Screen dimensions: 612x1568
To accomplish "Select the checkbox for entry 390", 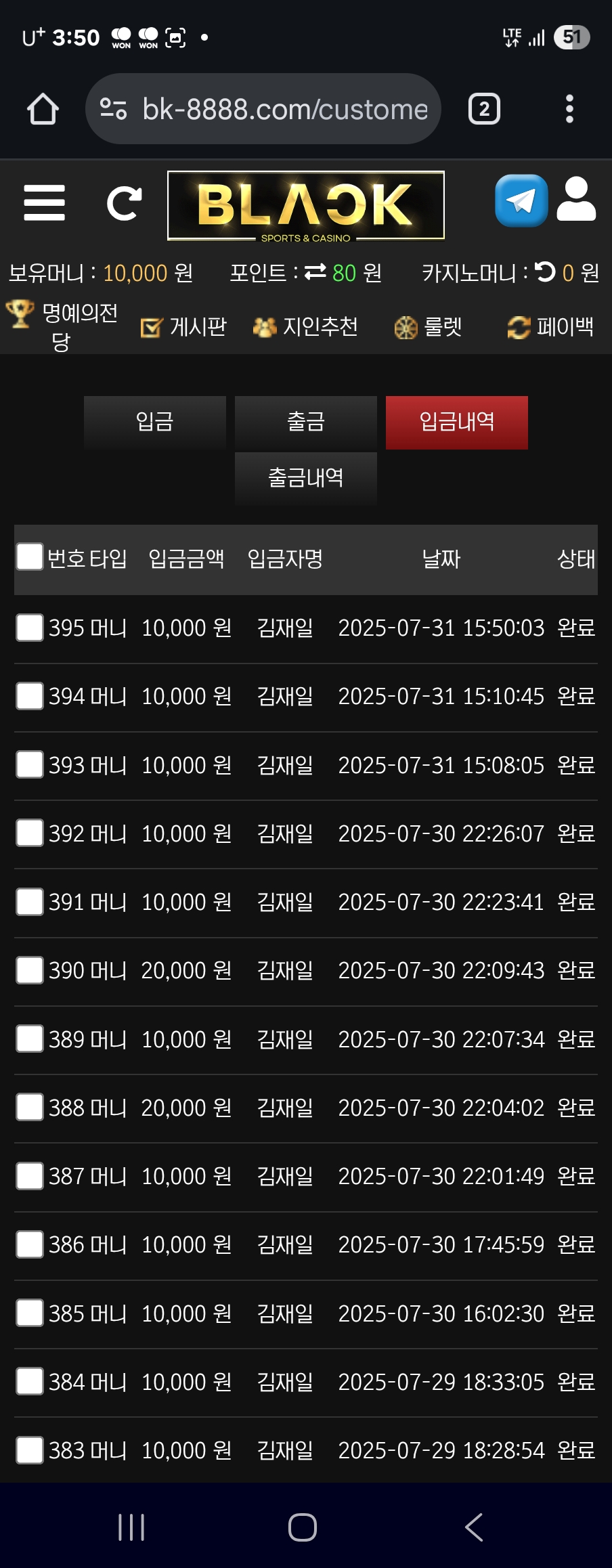I will pos(30,970).
